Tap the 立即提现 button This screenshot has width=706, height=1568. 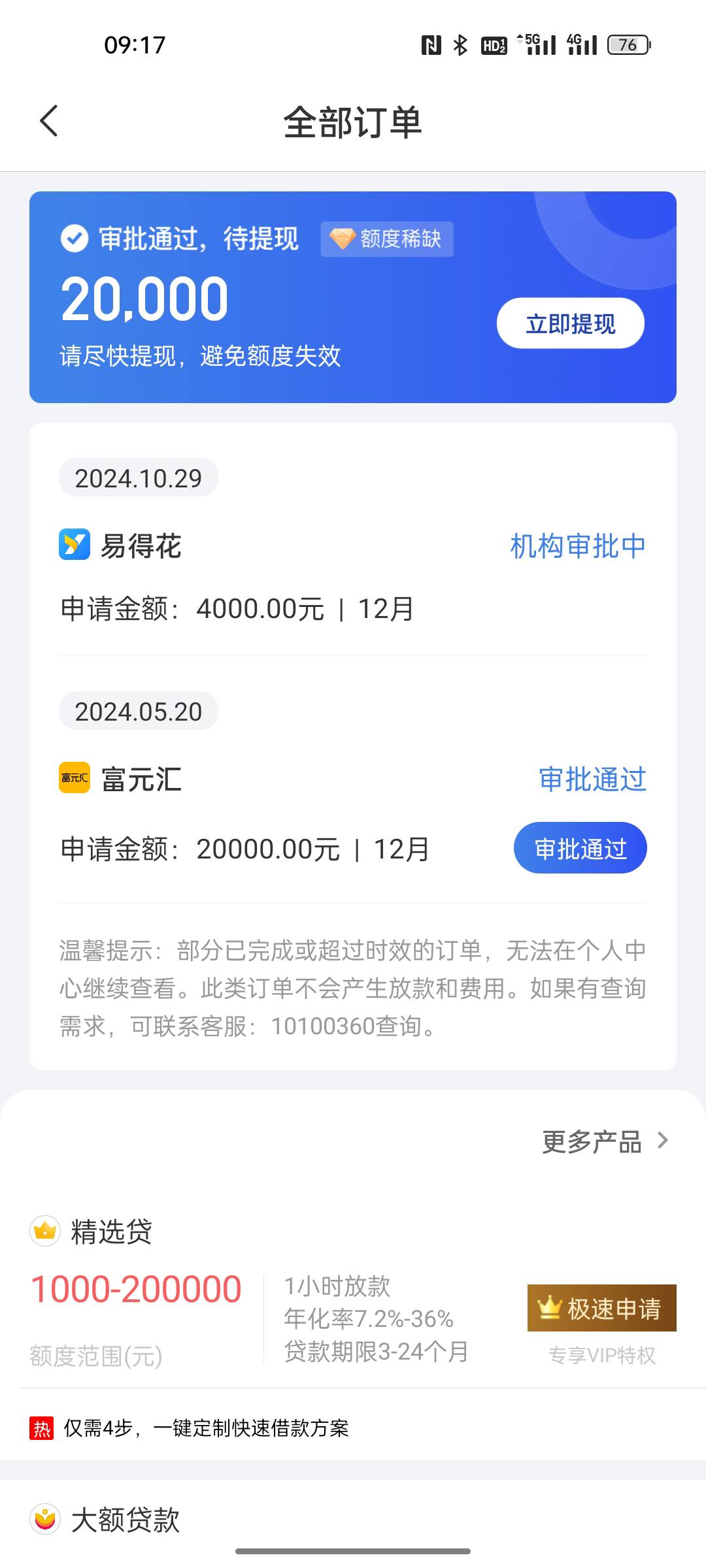(x=570, y=323)
